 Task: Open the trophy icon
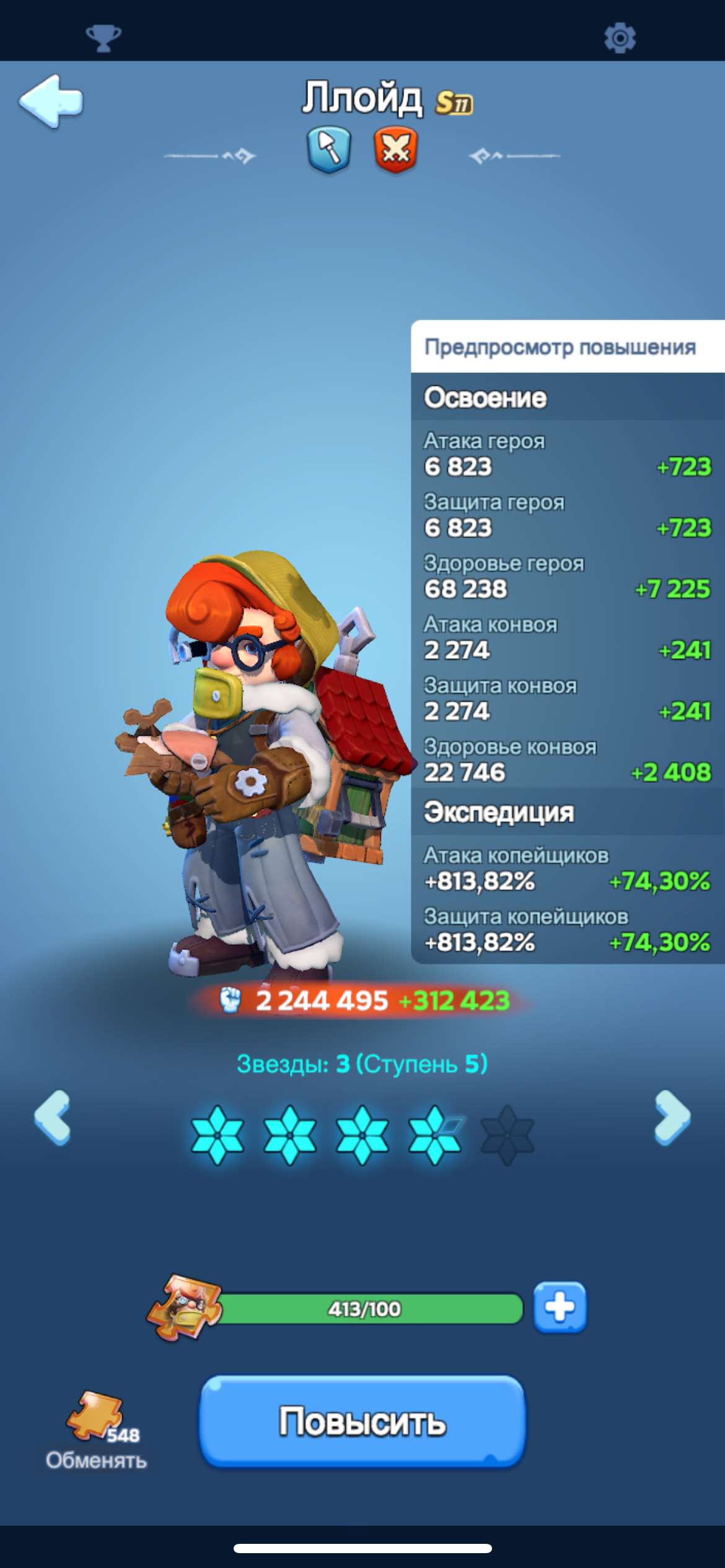103,38
